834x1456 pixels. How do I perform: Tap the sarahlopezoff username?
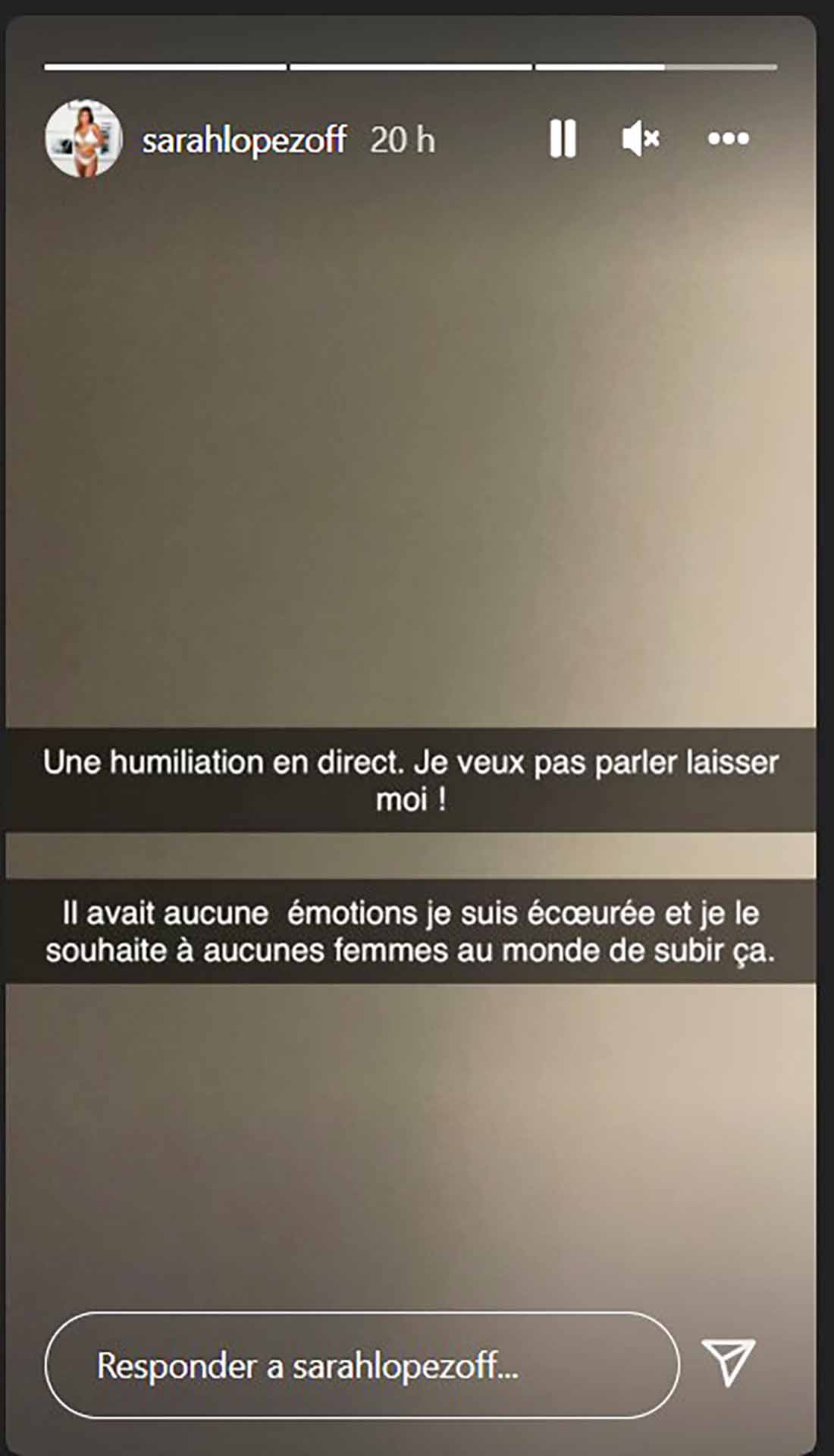(x=244, y=140)
